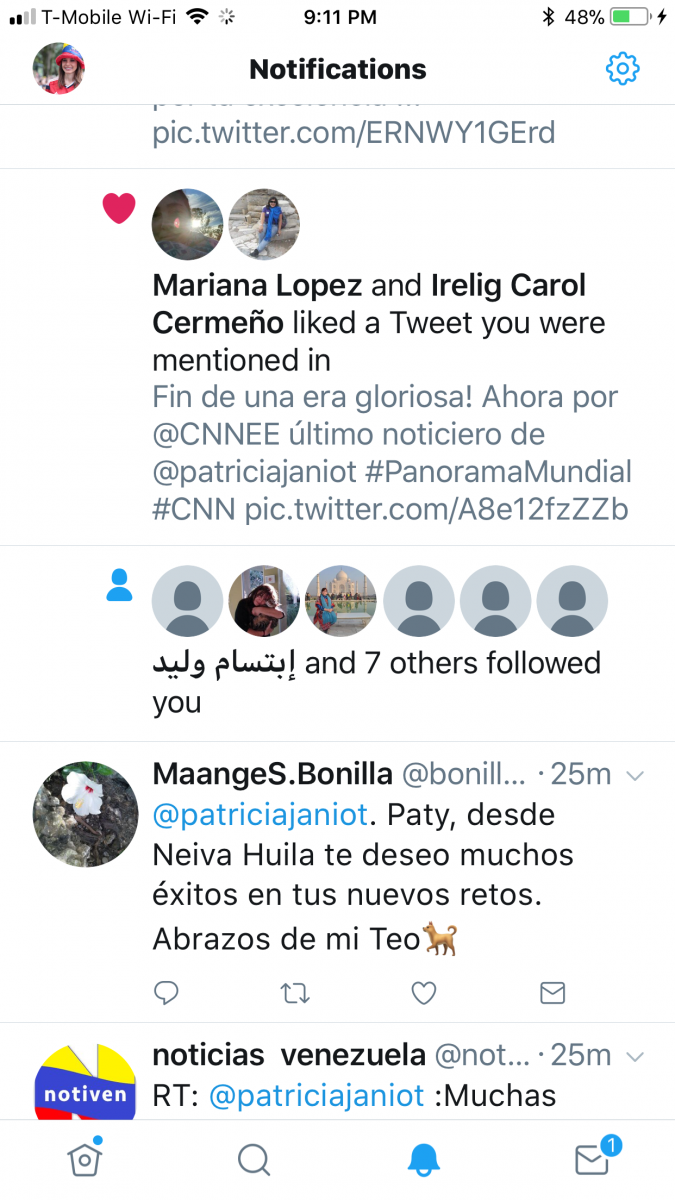Reply to MaangeS.Bonilla's tweet
Screen dimensions: 675x1200
pos(166,992)
